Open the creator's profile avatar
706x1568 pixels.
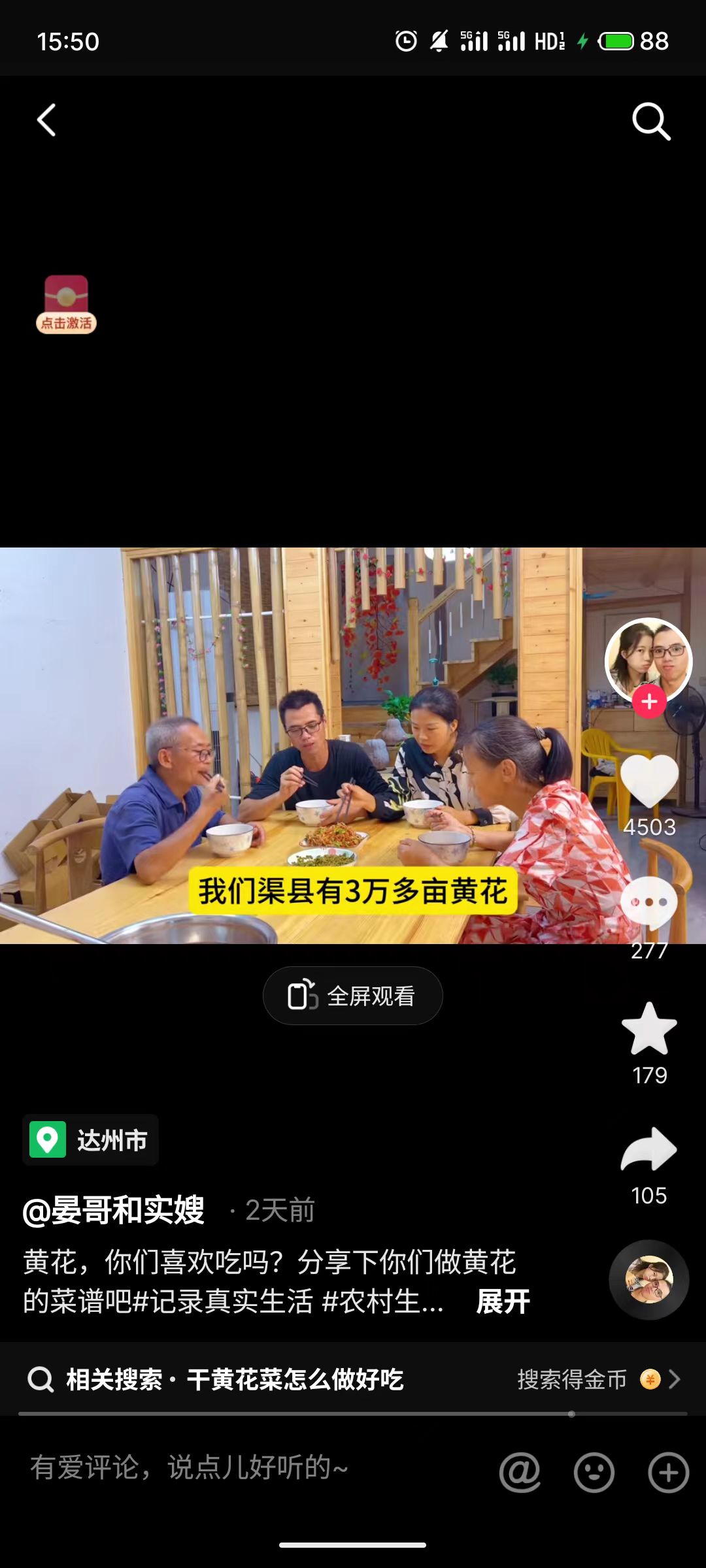point(648,659)
